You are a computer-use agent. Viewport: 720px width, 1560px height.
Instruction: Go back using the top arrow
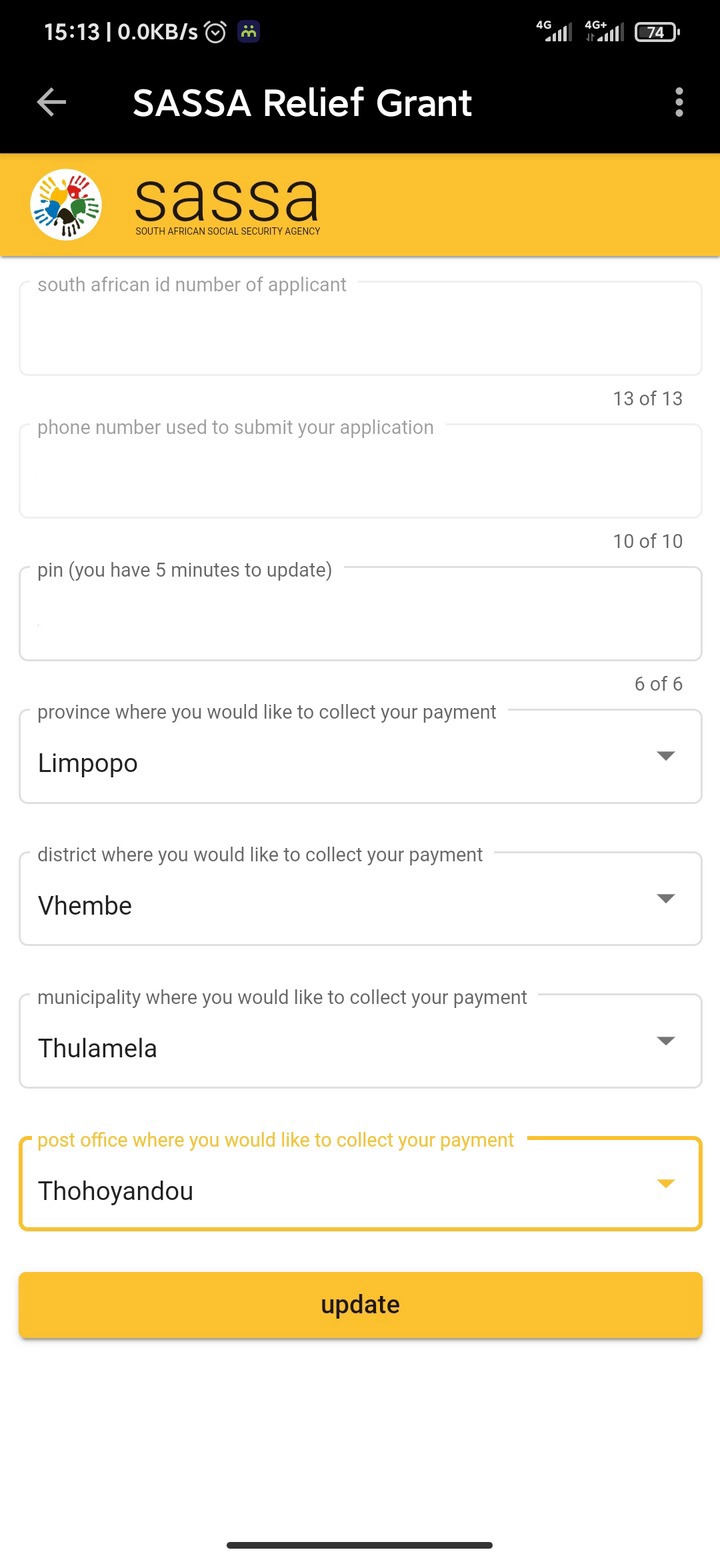[x=51, y=102]
